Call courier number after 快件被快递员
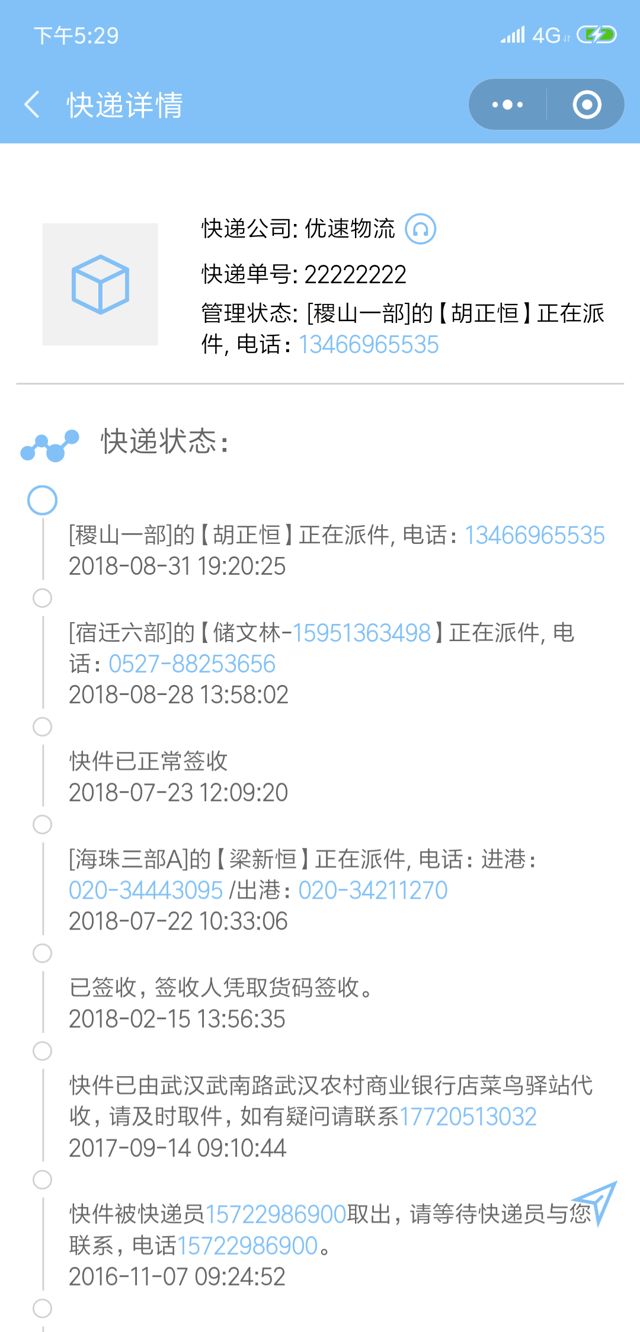This screenshot has width=640, height=1332. [x=275, y=1214]
